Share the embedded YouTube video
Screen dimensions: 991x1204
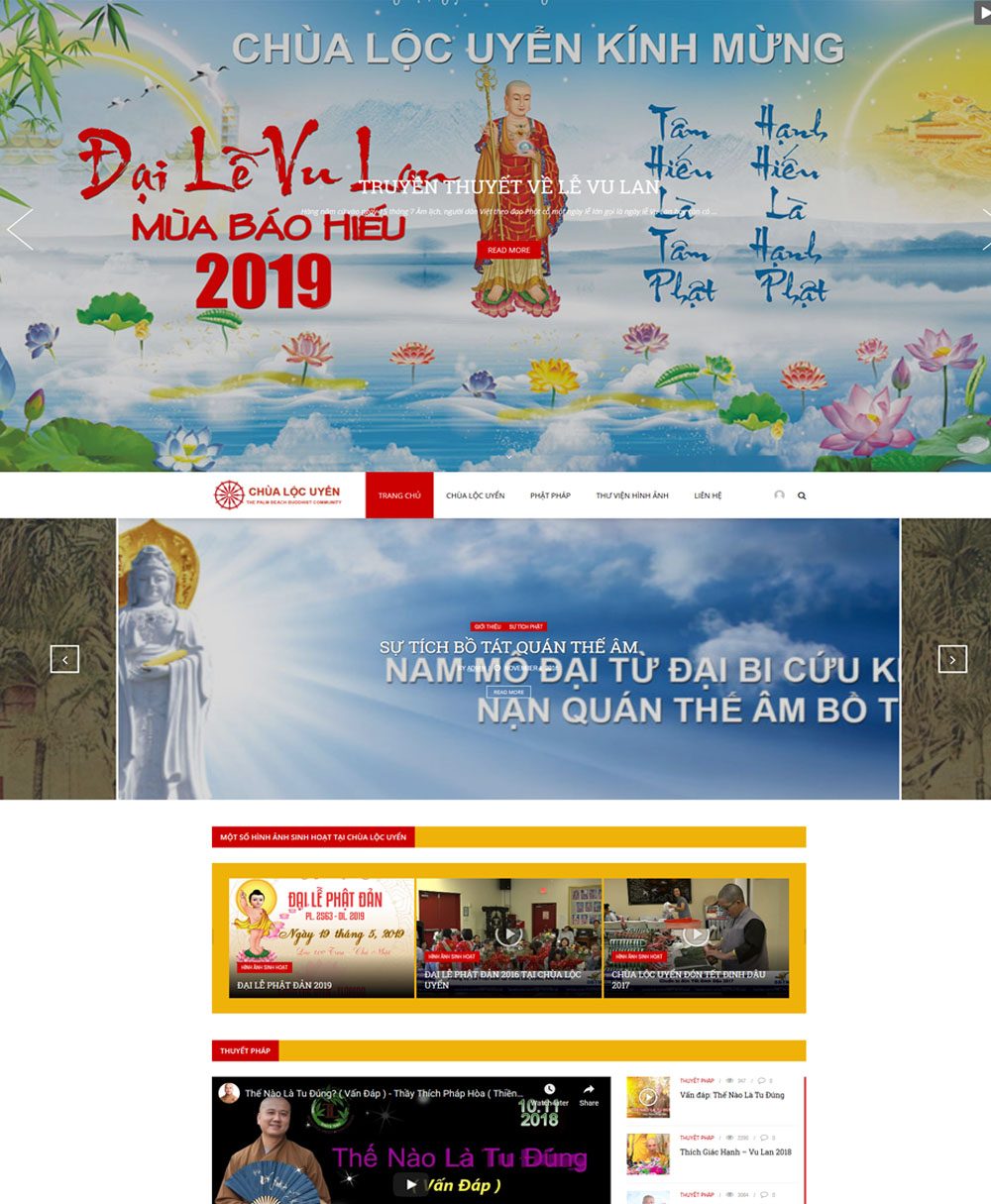(x=589, y=1094)
